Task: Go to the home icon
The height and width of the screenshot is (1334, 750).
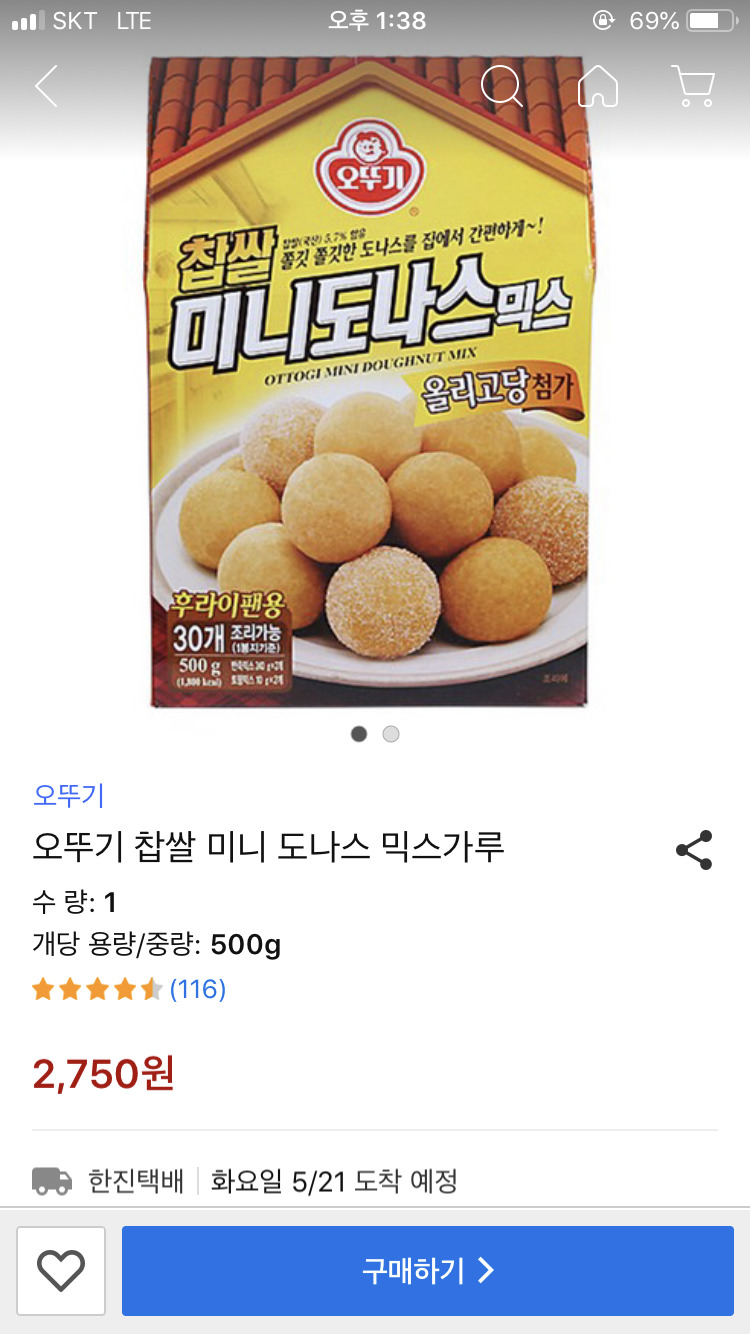Action: pyautogui.click(x=598, y=87)
